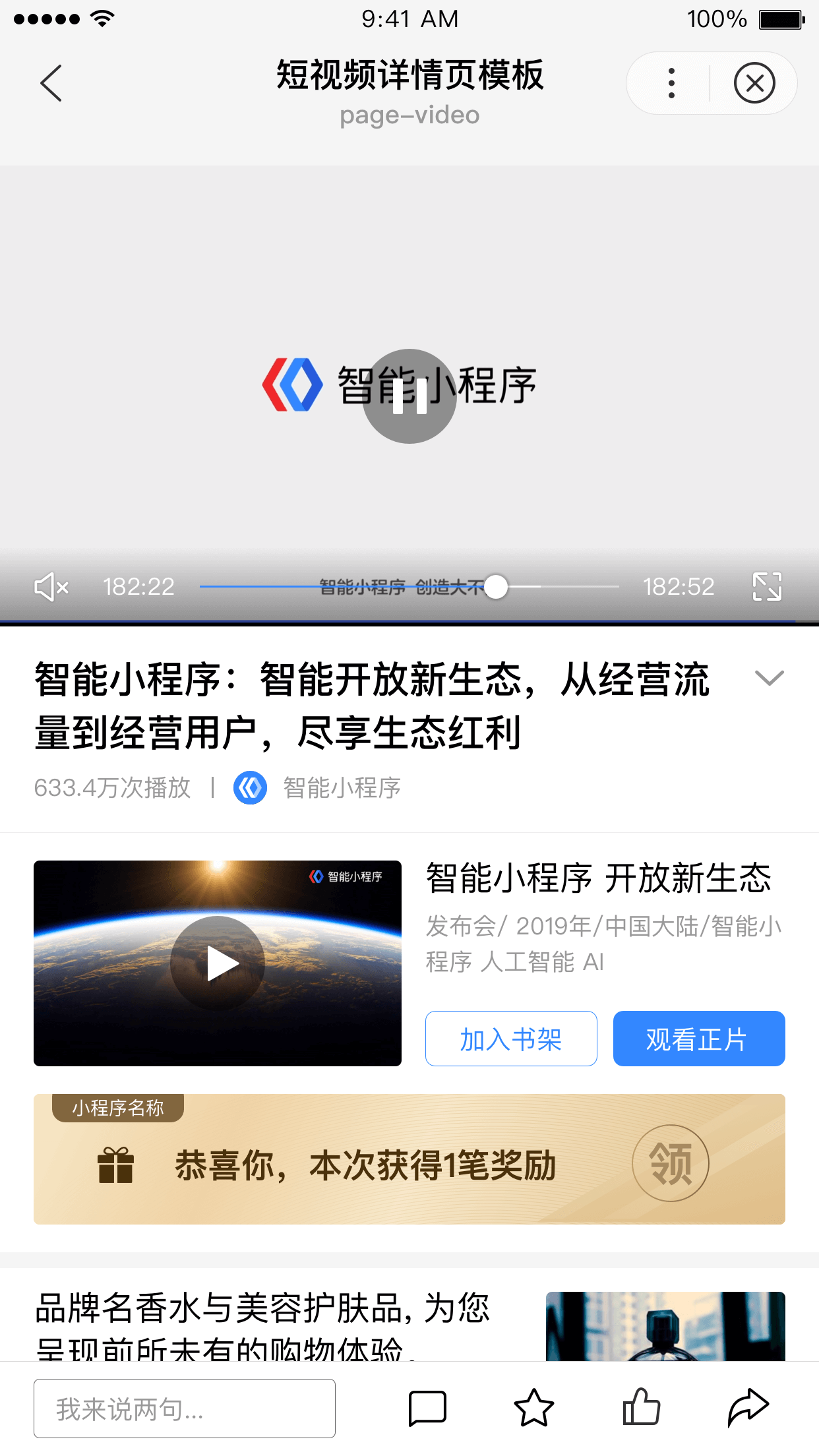Unmute the video sound
Screen dimensions: 819x1456
(51, 586)
